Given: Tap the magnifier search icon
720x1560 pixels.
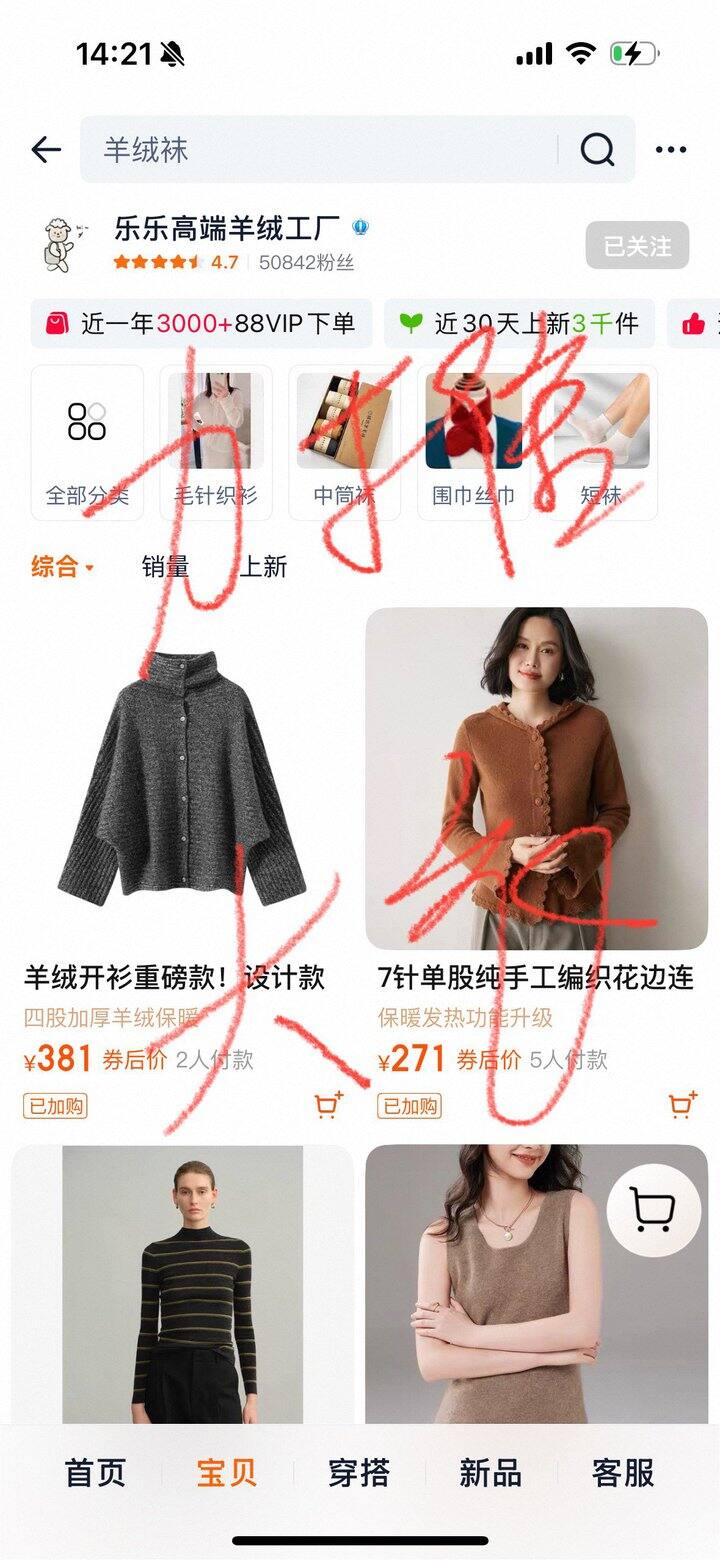Looking at the screenshot, I should 597,150.
